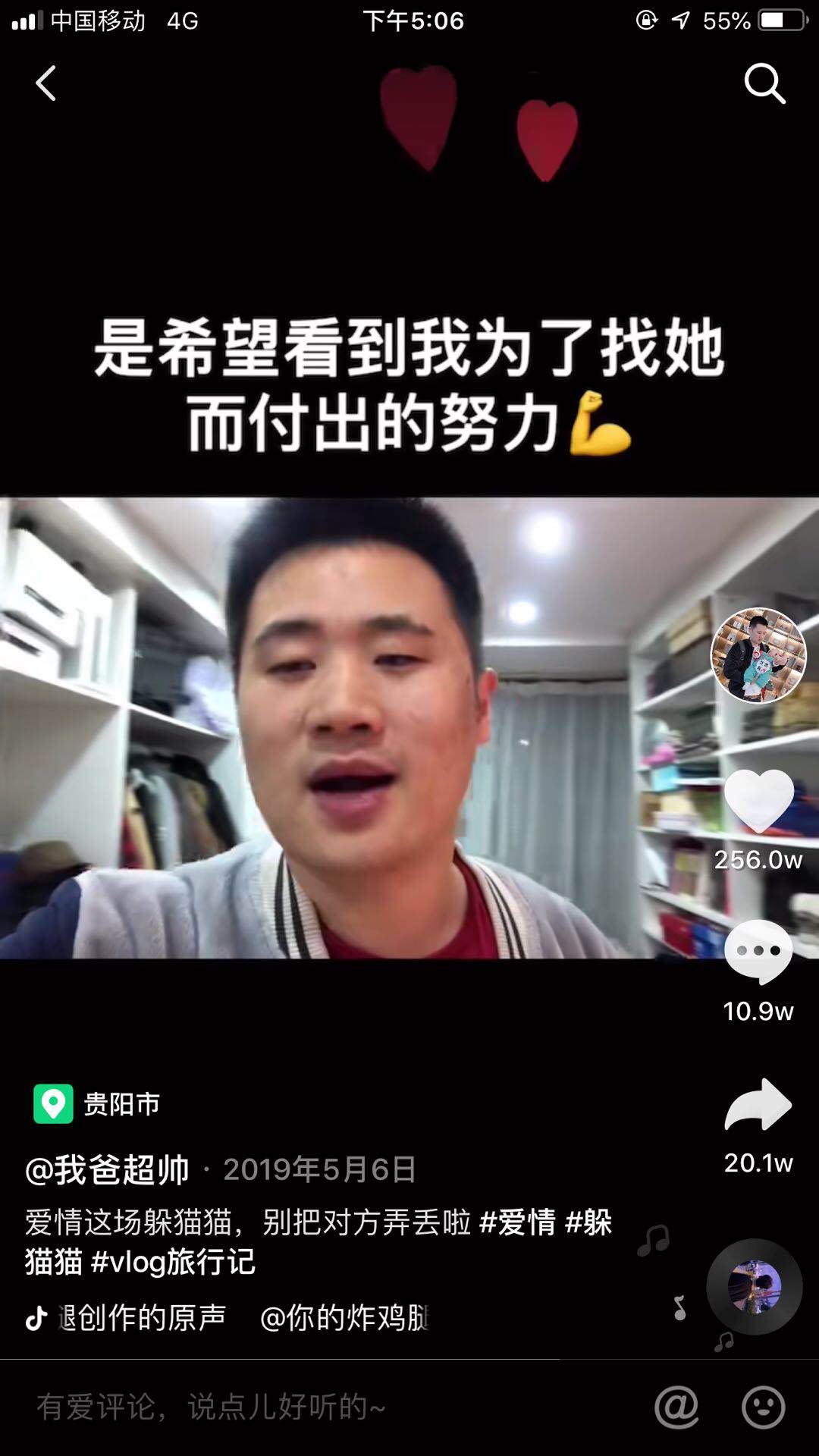Tap the spinning music disc
819x1456 pixels.
(754, 1286)
